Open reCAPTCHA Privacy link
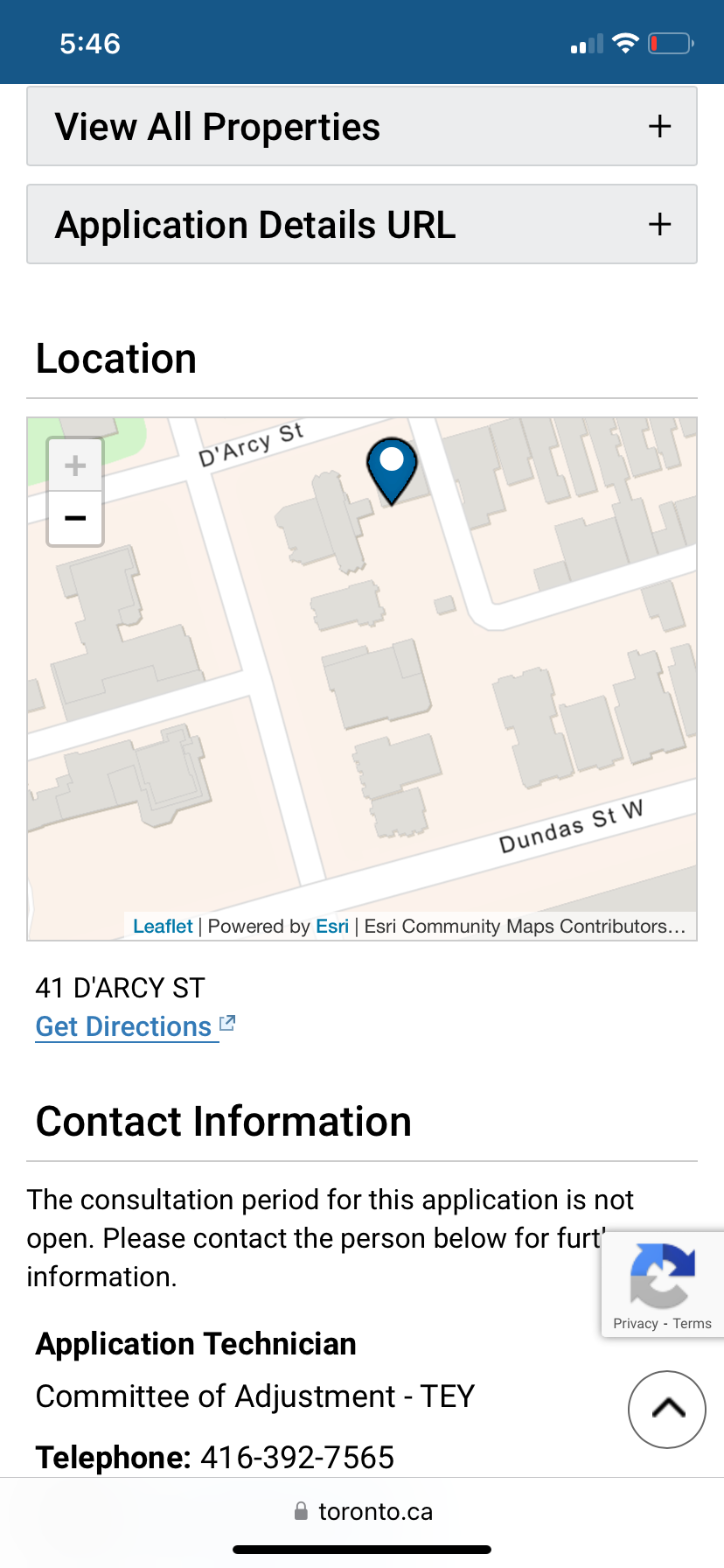The image size is (724, 1568). coord(635,1324)
